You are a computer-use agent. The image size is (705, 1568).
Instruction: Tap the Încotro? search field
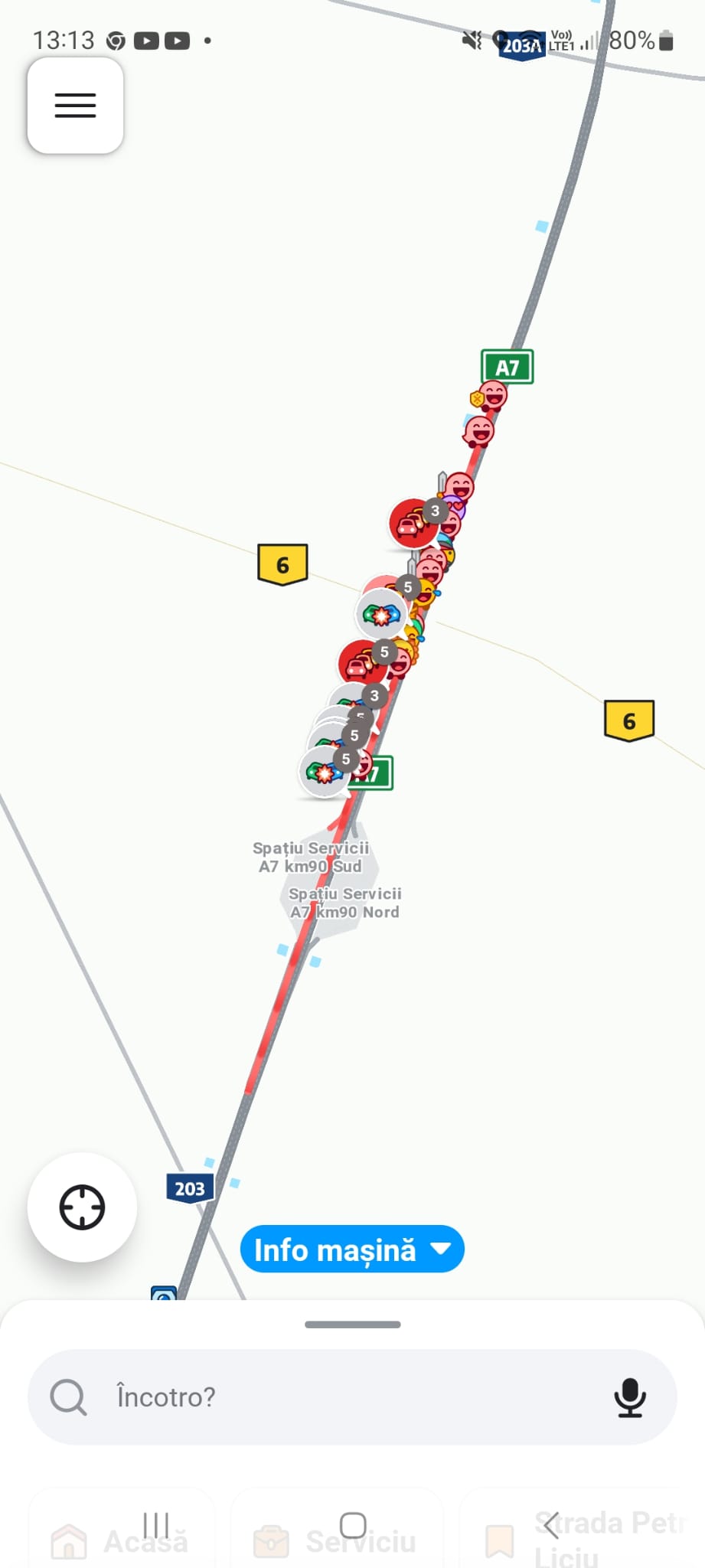click(x=337, y=1397)
